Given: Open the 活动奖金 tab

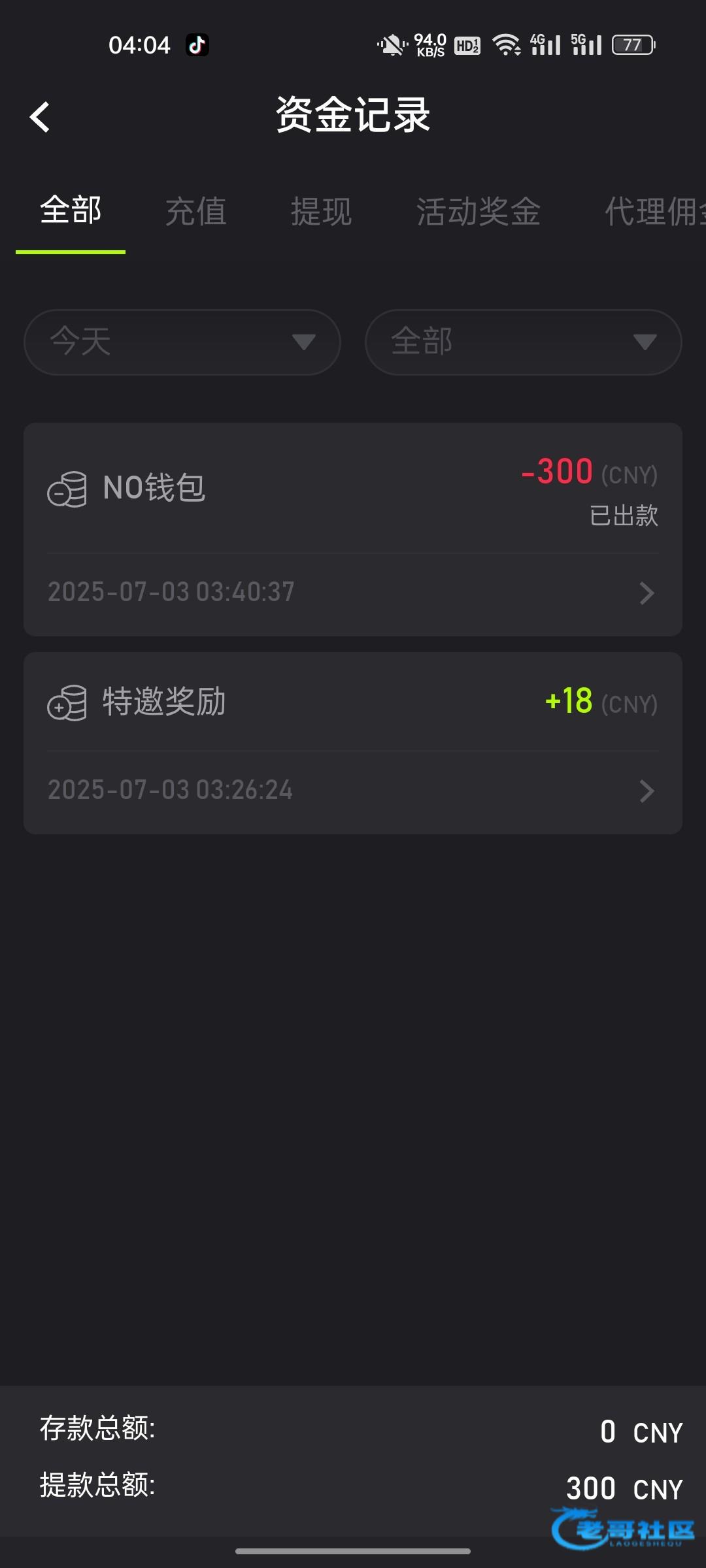Looking at the screenshot, I should (x=479, y=212).
